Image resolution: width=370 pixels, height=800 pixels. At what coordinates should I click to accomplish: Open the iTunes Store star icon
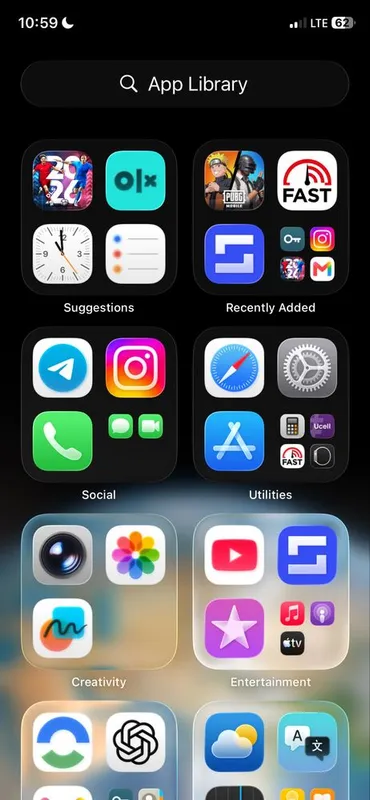[234, 628]
